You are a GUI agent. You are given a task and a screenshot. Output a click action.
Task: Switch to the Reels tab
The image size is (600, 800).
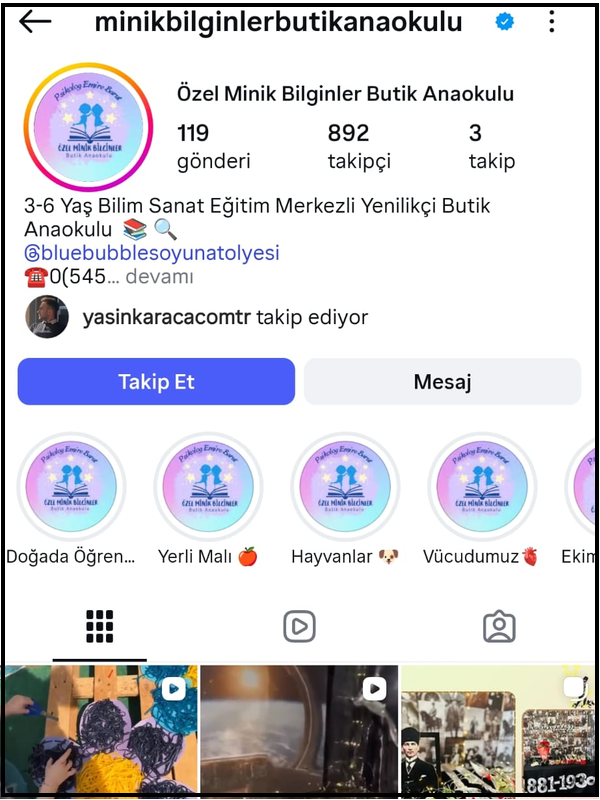point(299,626)
